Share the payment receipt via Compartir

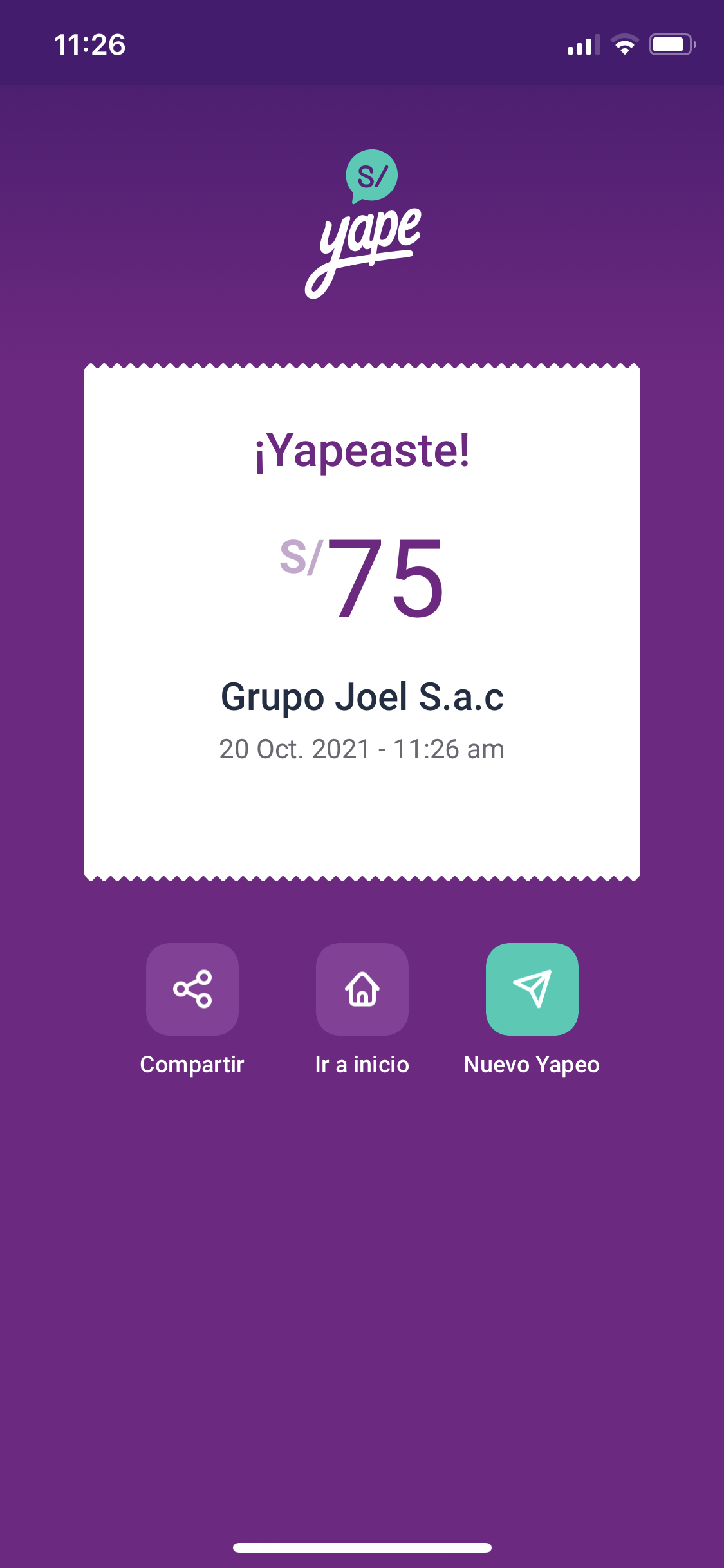click(x=192, y=989)
